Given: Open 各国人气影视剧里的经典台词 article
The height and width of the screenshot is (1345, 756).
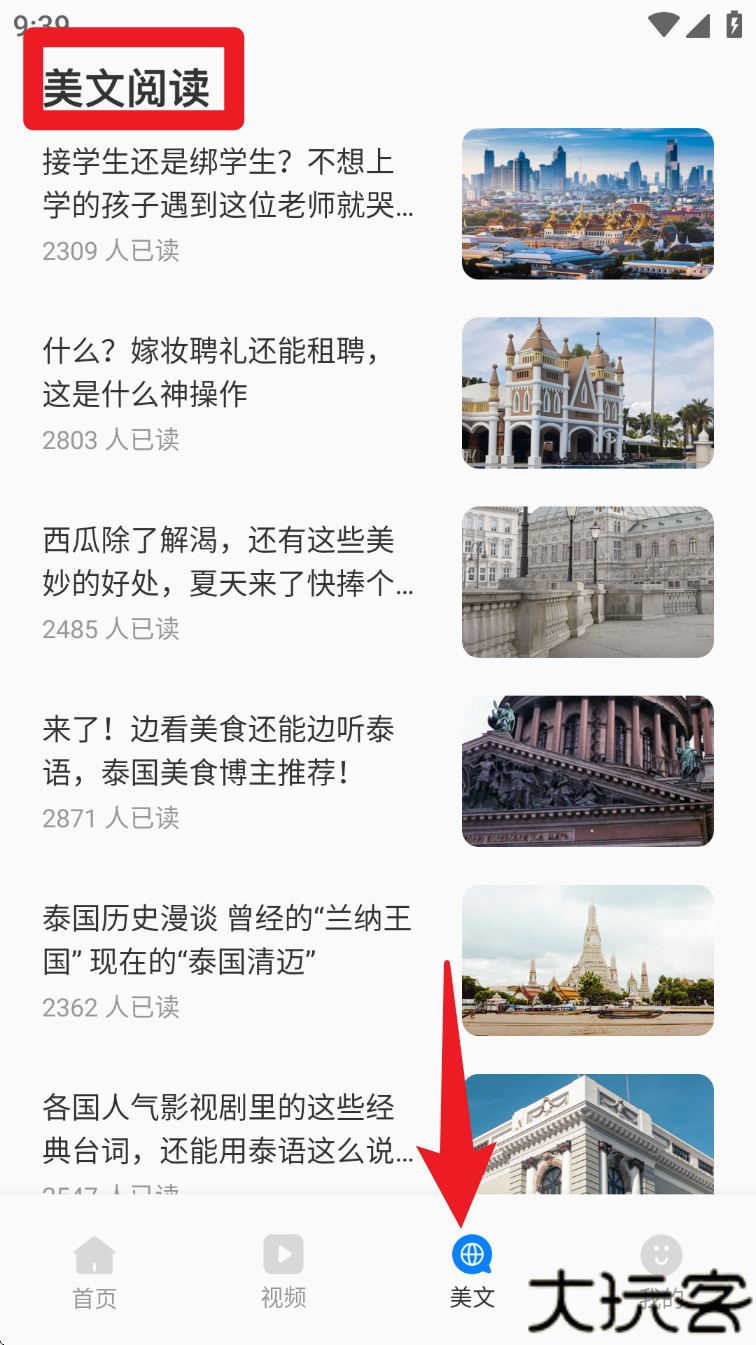Looking at the screenshot, I should (228, 1129).
